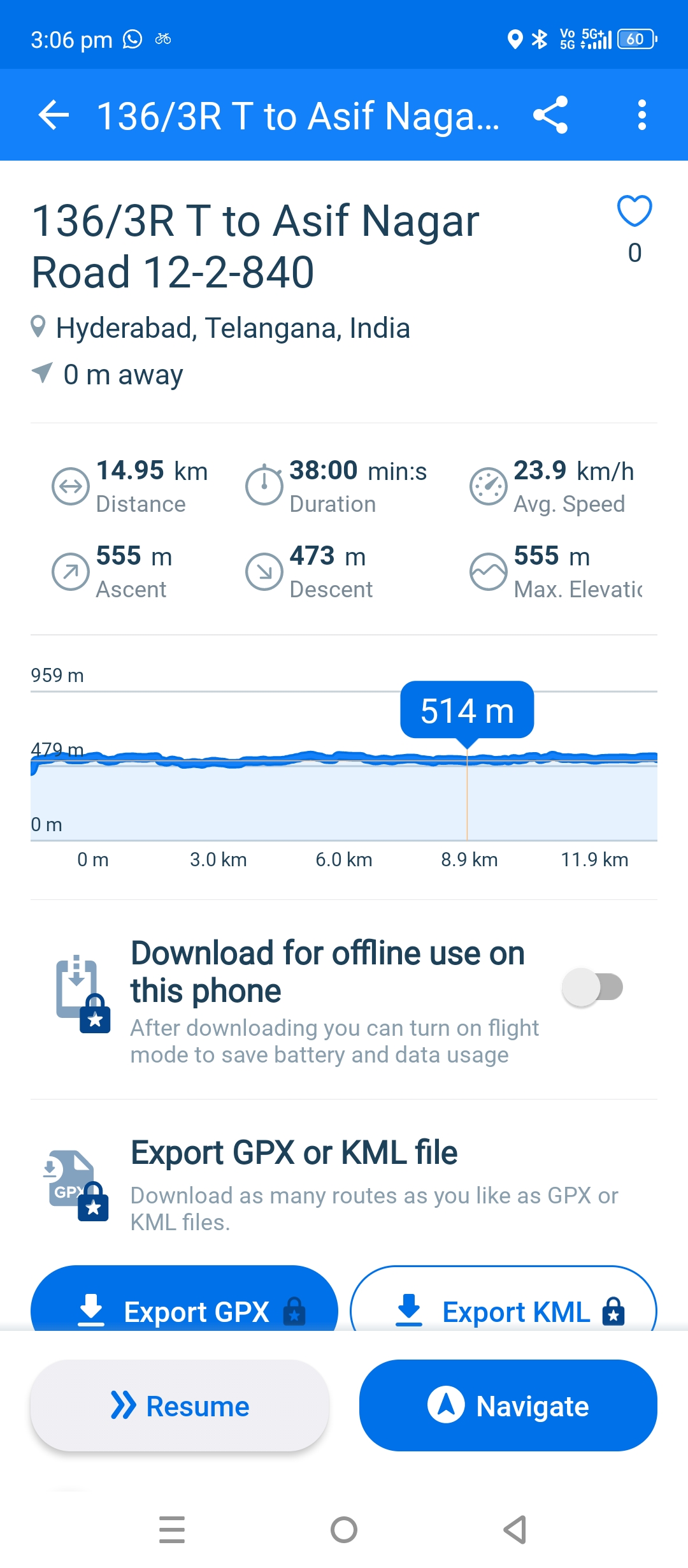Go back using the app bar arrow
This screenshot has width=688, height=1568.
pyautogui.click(x=54, y=115)
